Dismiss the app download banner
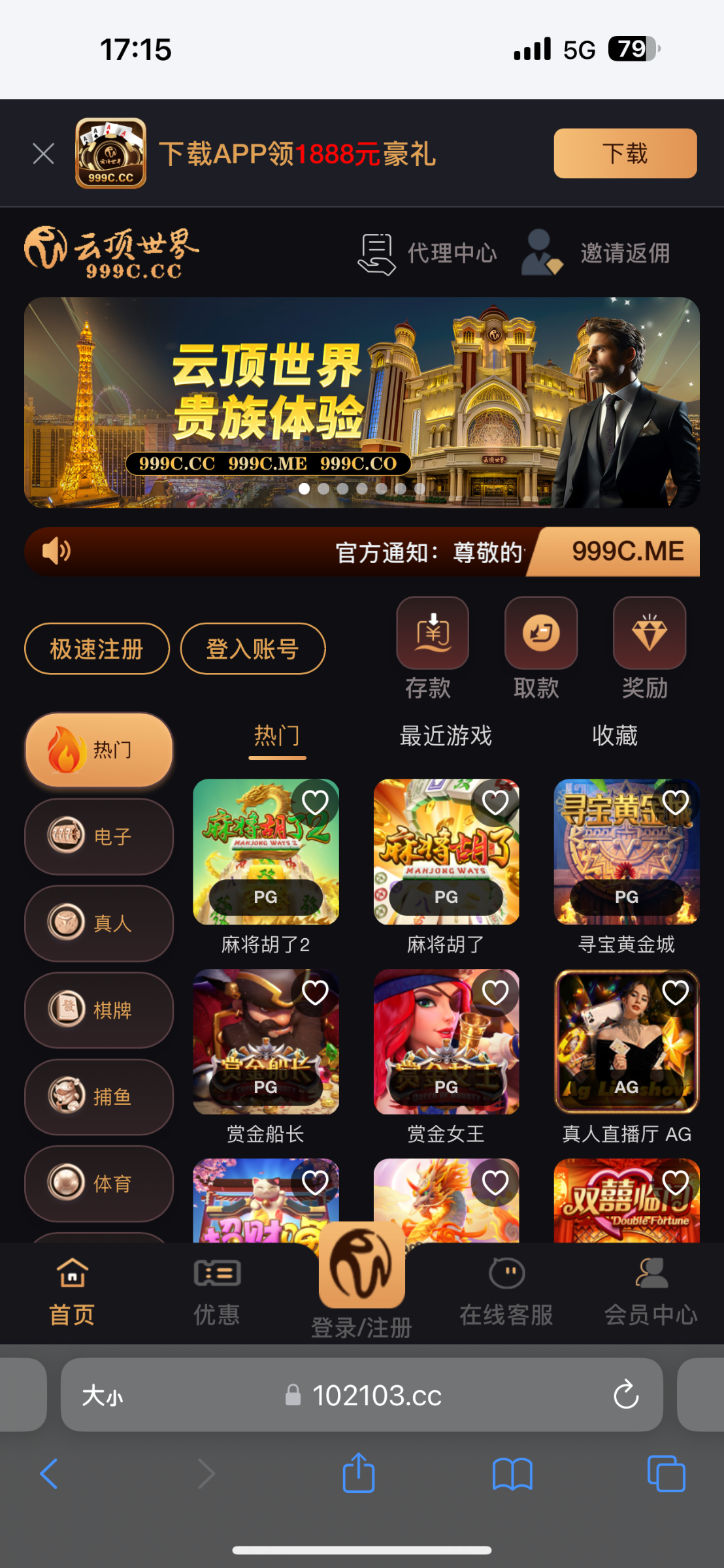724x1568 pixels. tap(43, 154)
